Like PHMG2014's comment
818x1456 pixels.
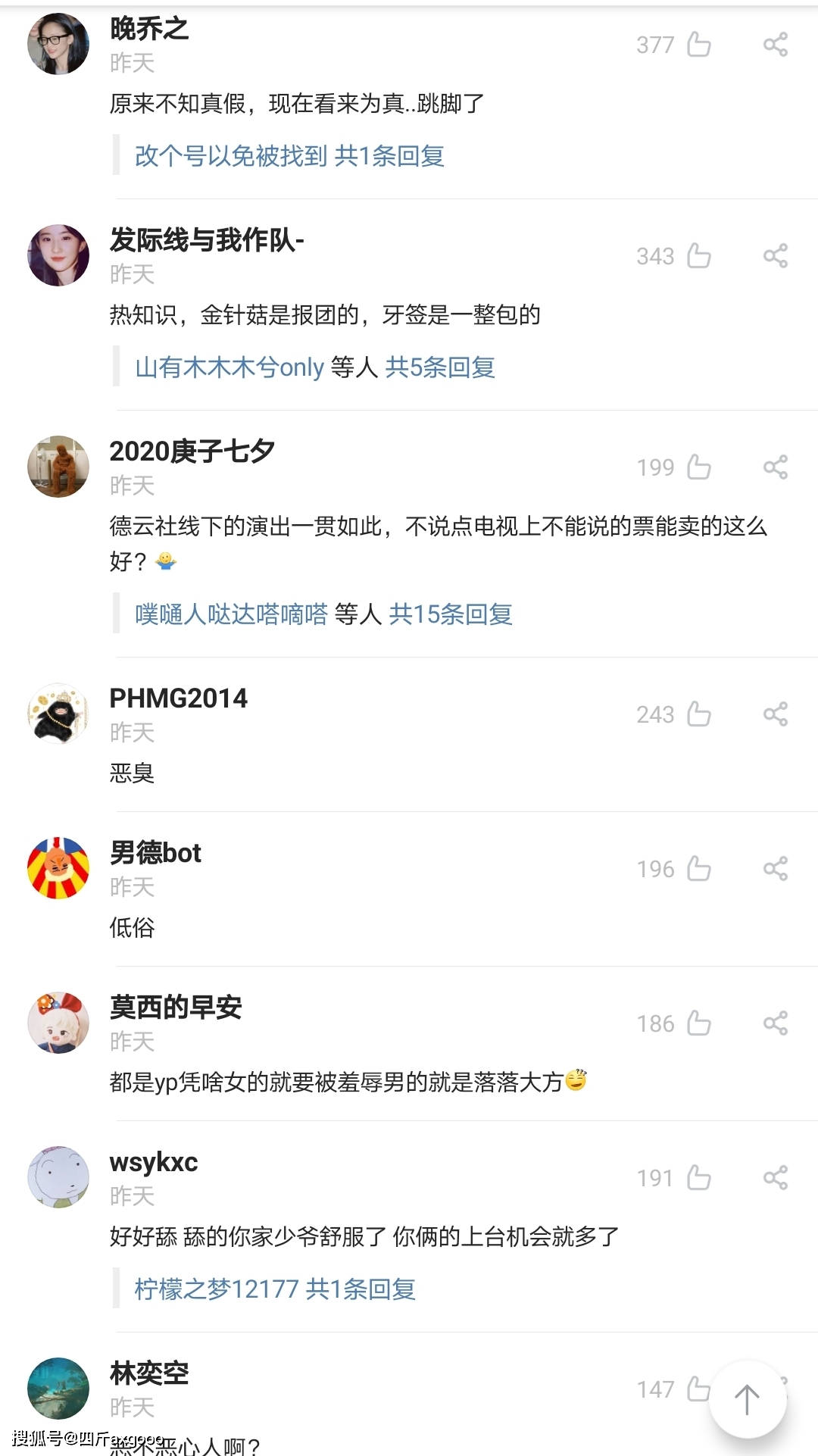698,714
